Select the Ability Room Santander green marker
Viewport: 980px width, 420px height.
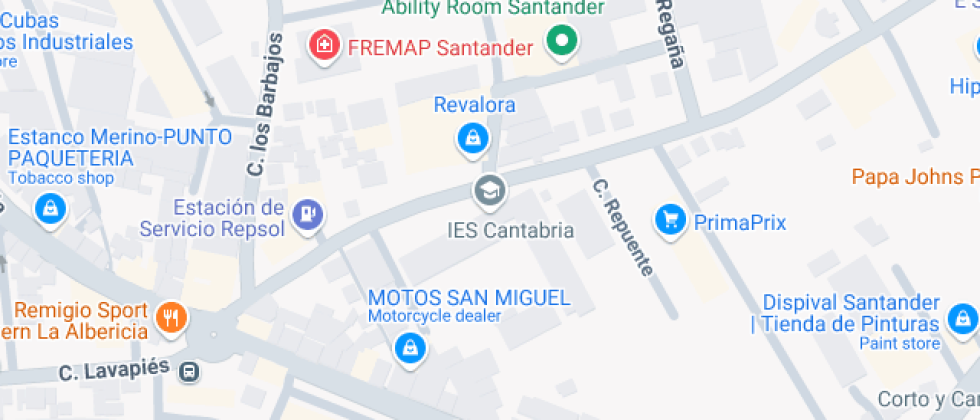(x=562, y=43)
